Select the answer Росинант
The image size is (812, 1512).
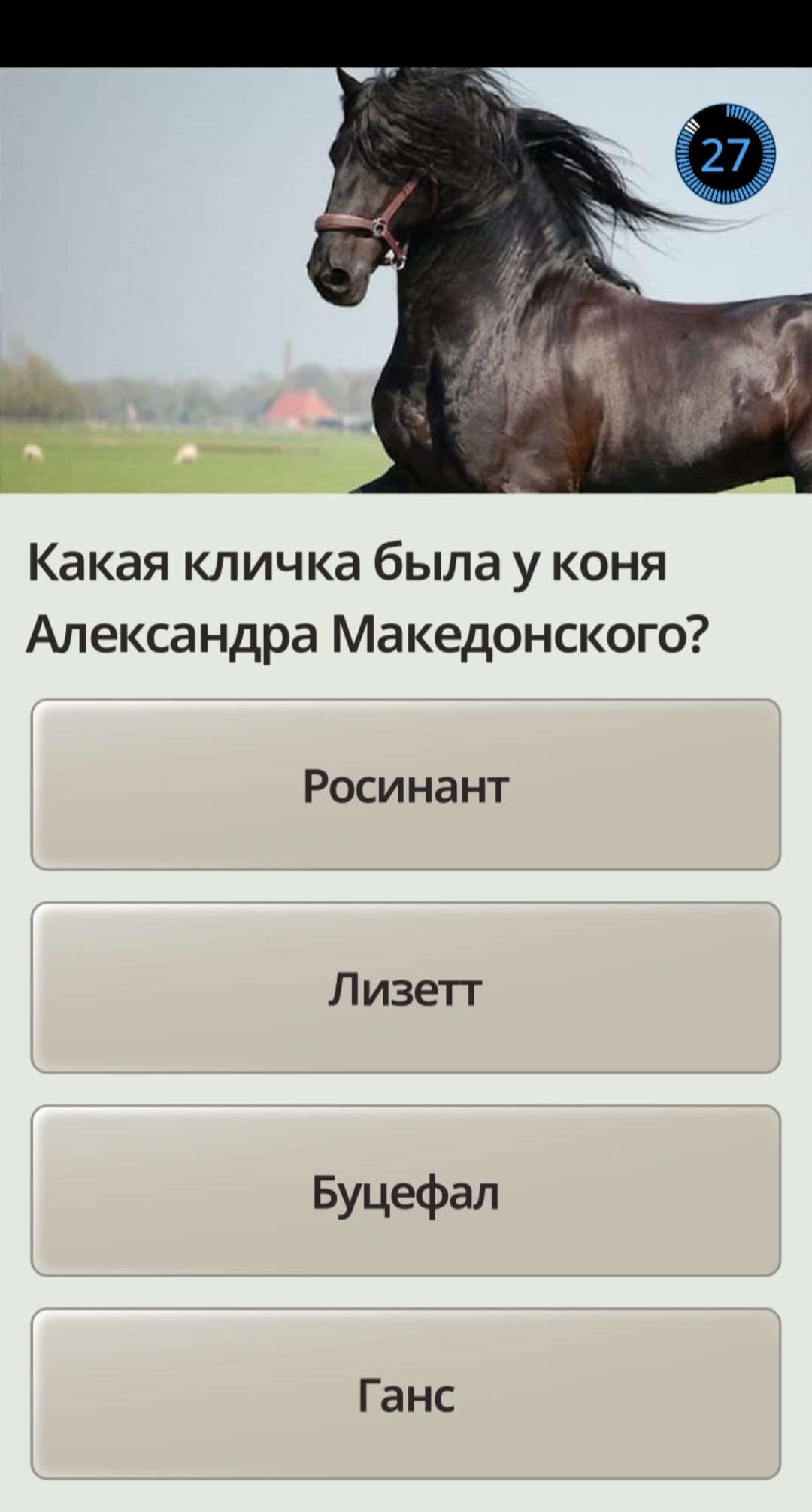(x=406, y=785)
